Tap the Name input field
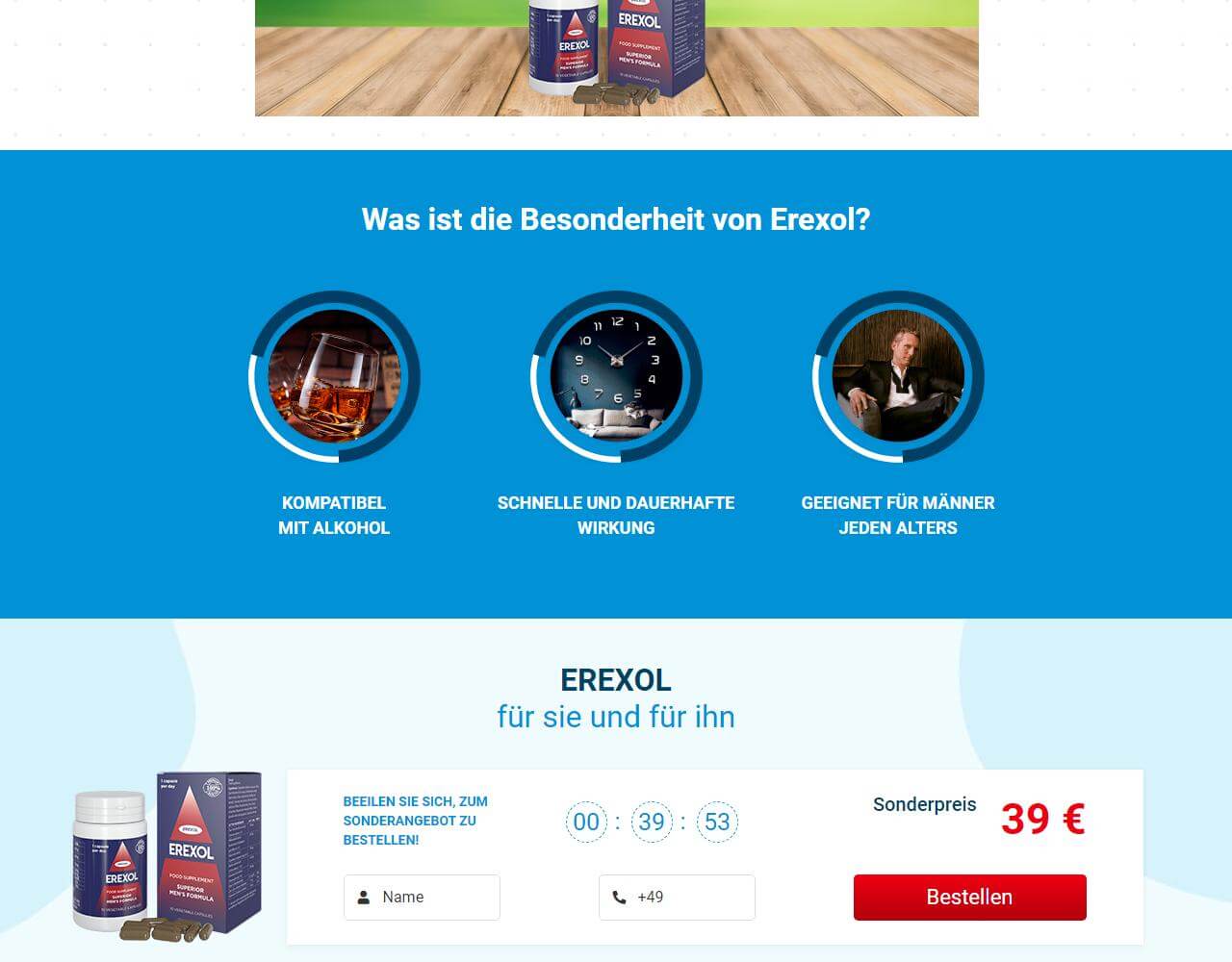 422,897
